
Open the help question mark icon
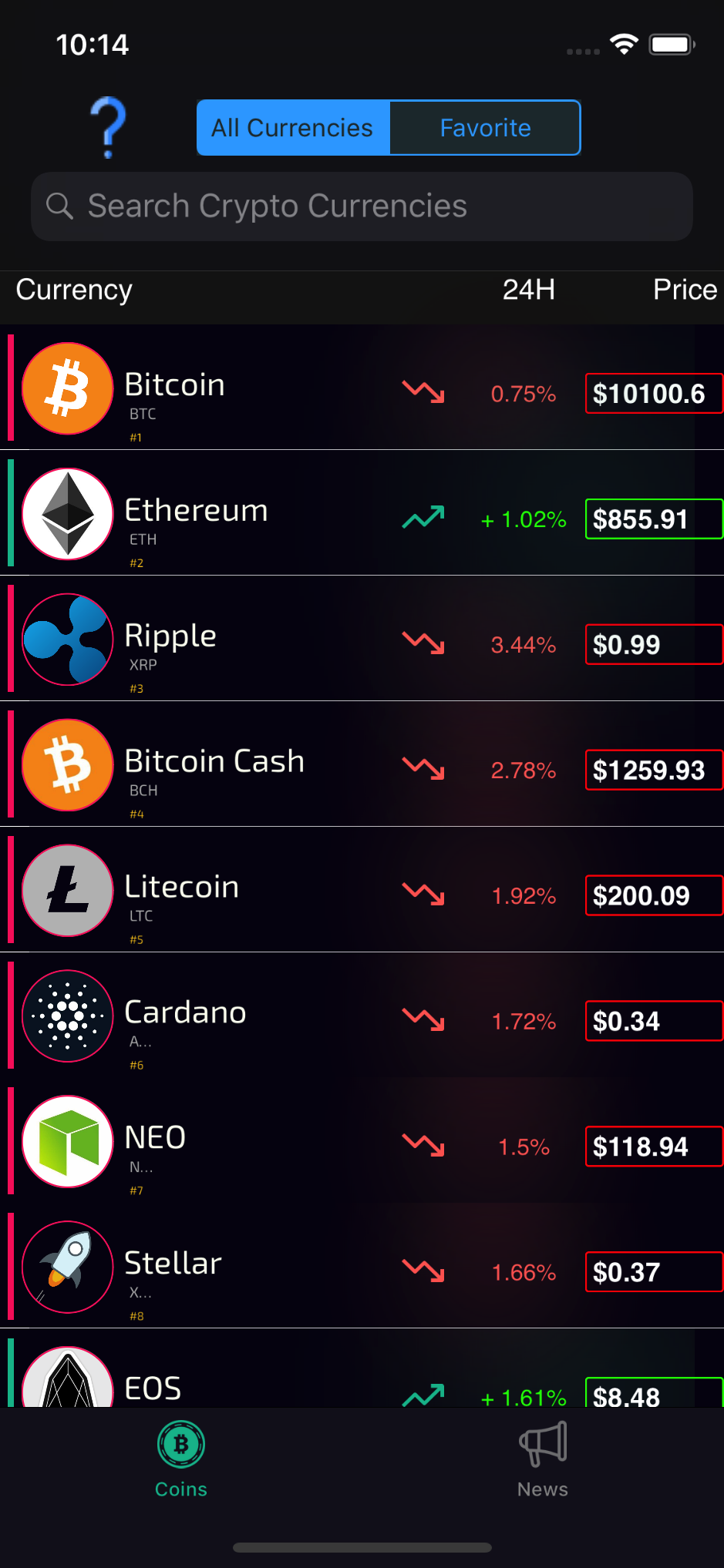click(x=108, y=127)
